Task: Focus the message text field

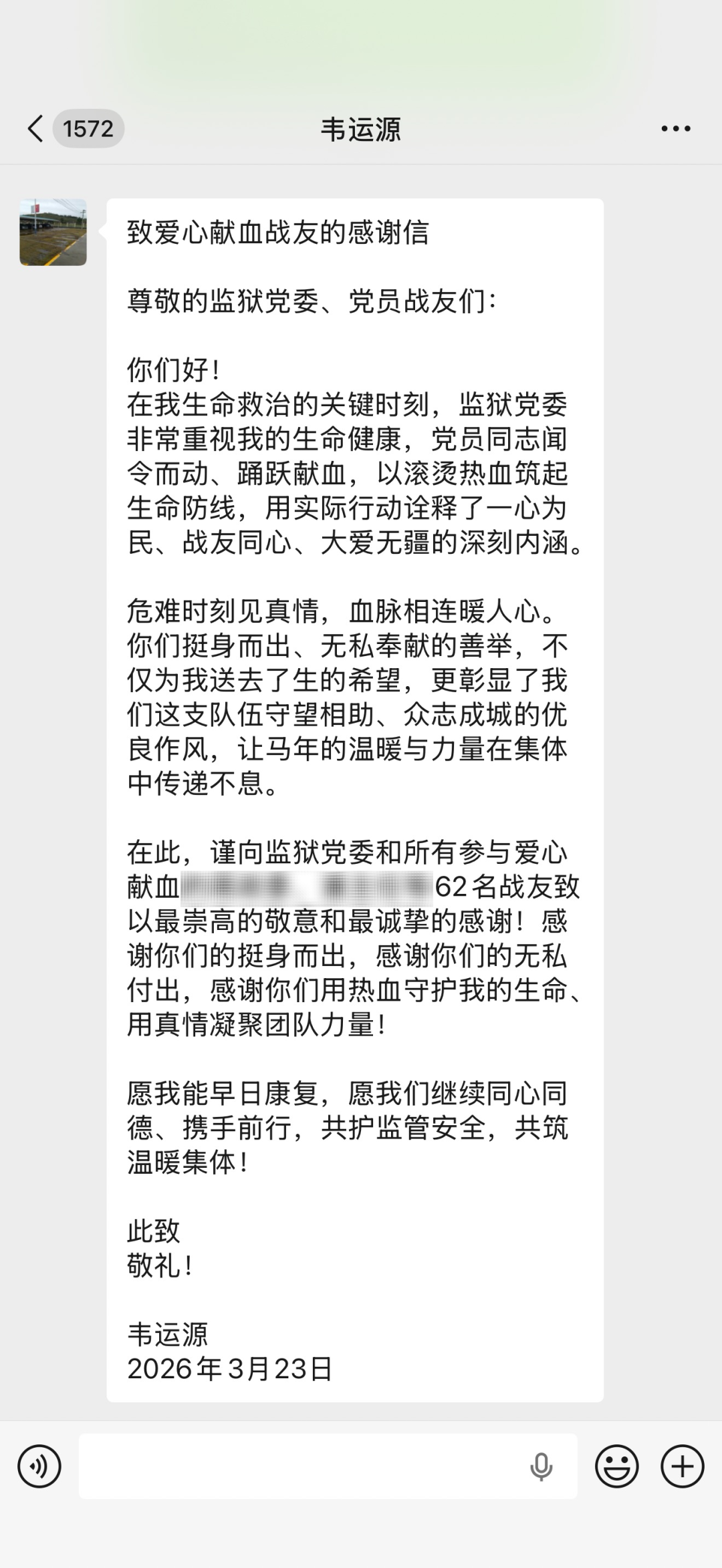Action: [x=301, y=1466]
